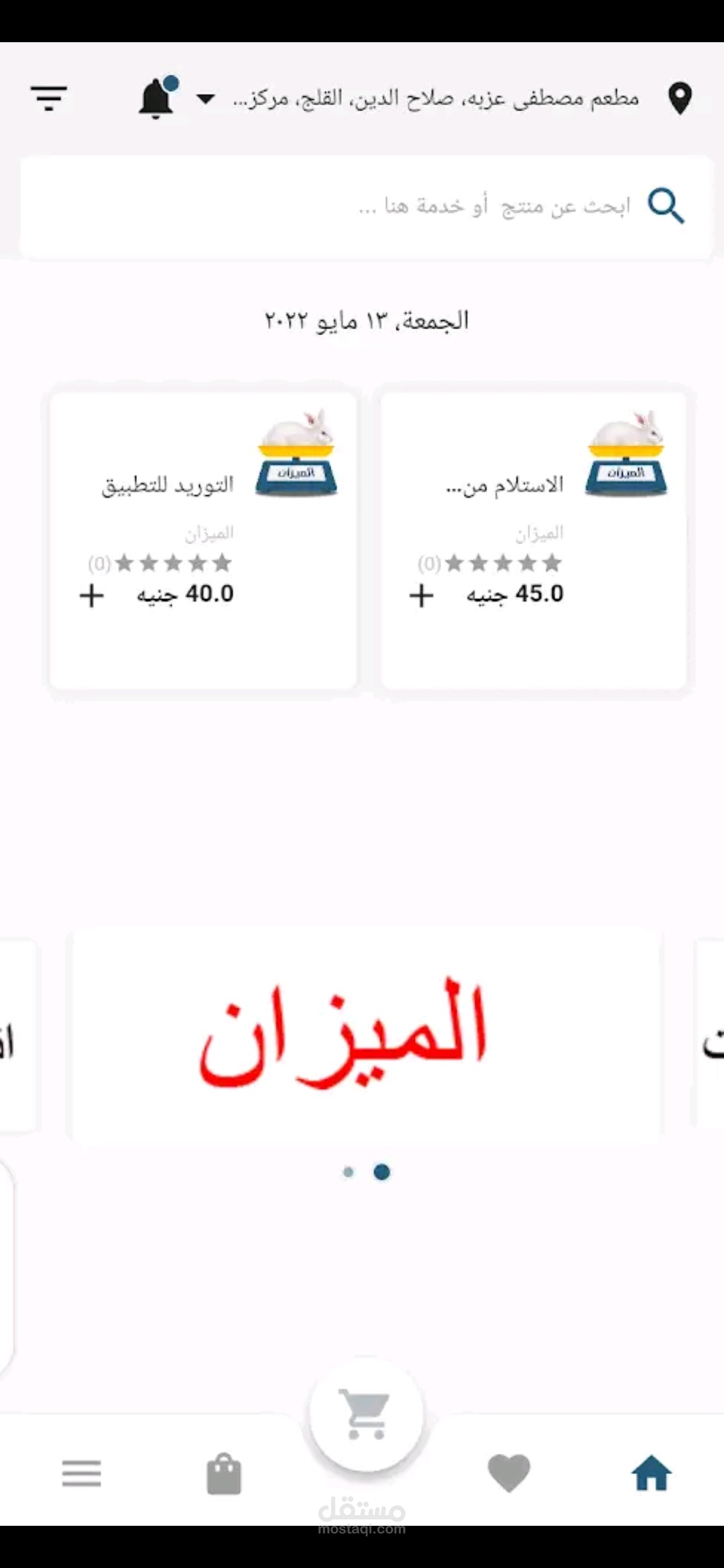Open the التوريد للتطبيق product card
This screenshot has width=724, height=1568.
[203, 540]
